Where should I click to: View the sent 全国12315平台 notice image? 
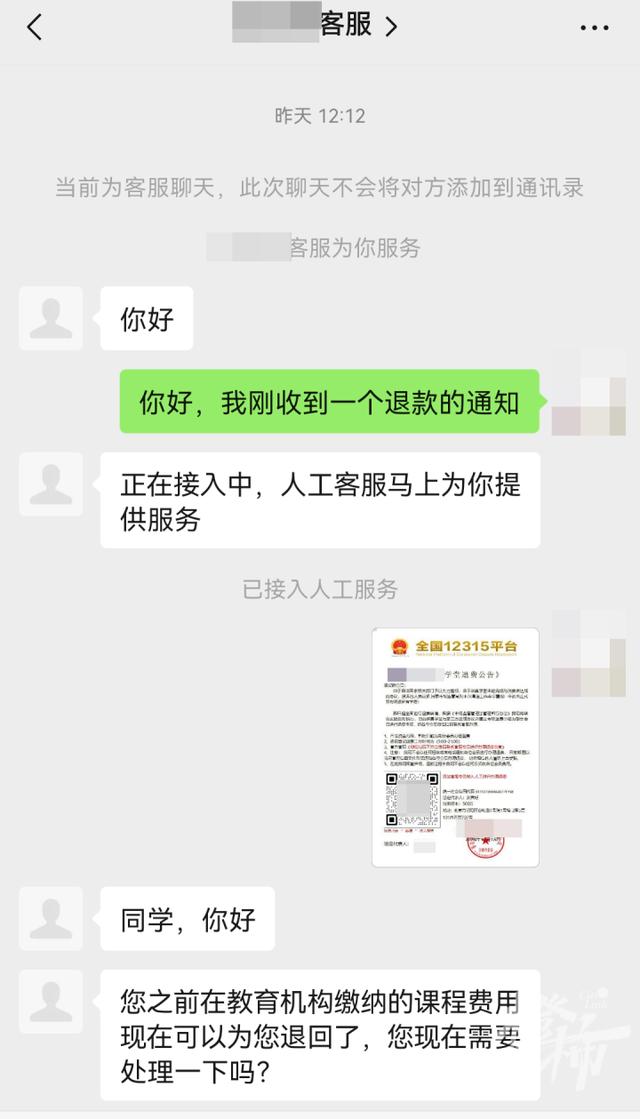point(455,746)
